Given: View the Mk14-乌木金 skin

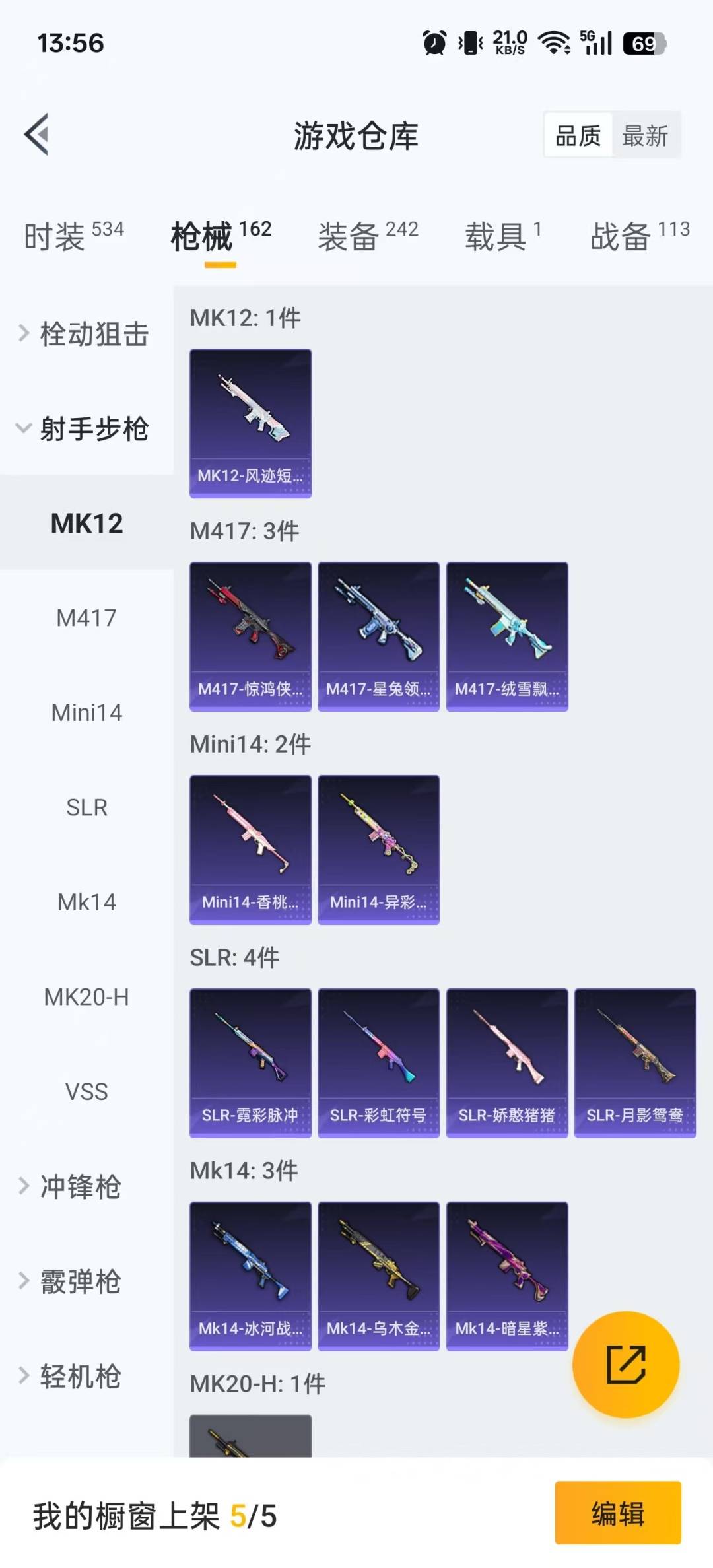Looking at the screenshot, I should 378,1276.
